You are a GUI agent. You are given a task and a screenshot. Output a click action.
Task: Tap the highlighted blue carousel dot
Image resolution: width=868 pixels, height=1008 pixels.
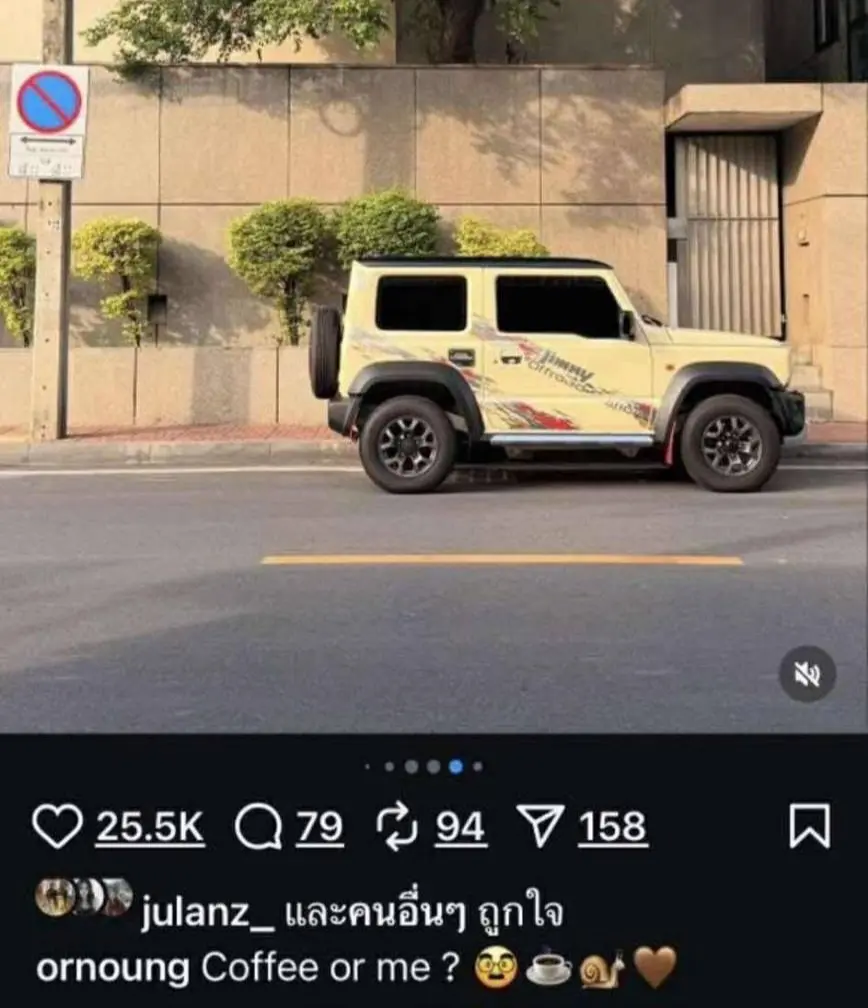pos(455,764)
